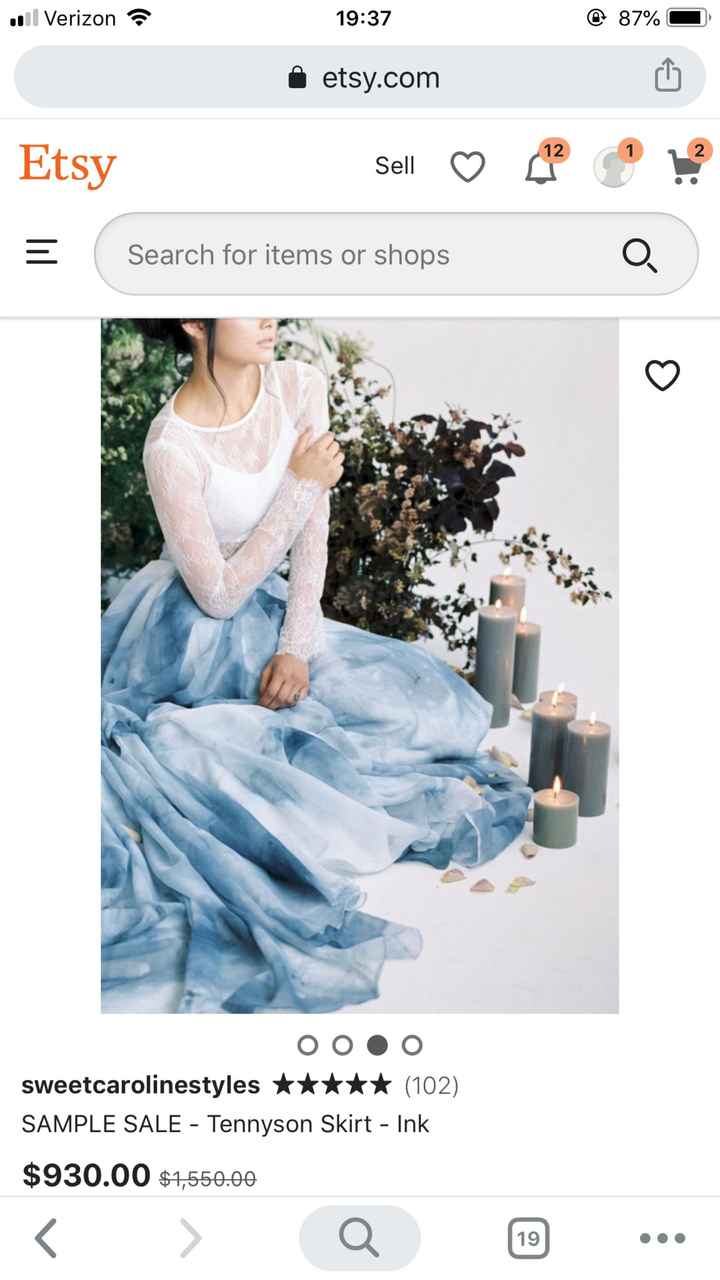Image resolution: width=720 pixels, height=1280 pixels.
Task: Open the Tennyson Skirt listing title
Action: pos(227,1124)
